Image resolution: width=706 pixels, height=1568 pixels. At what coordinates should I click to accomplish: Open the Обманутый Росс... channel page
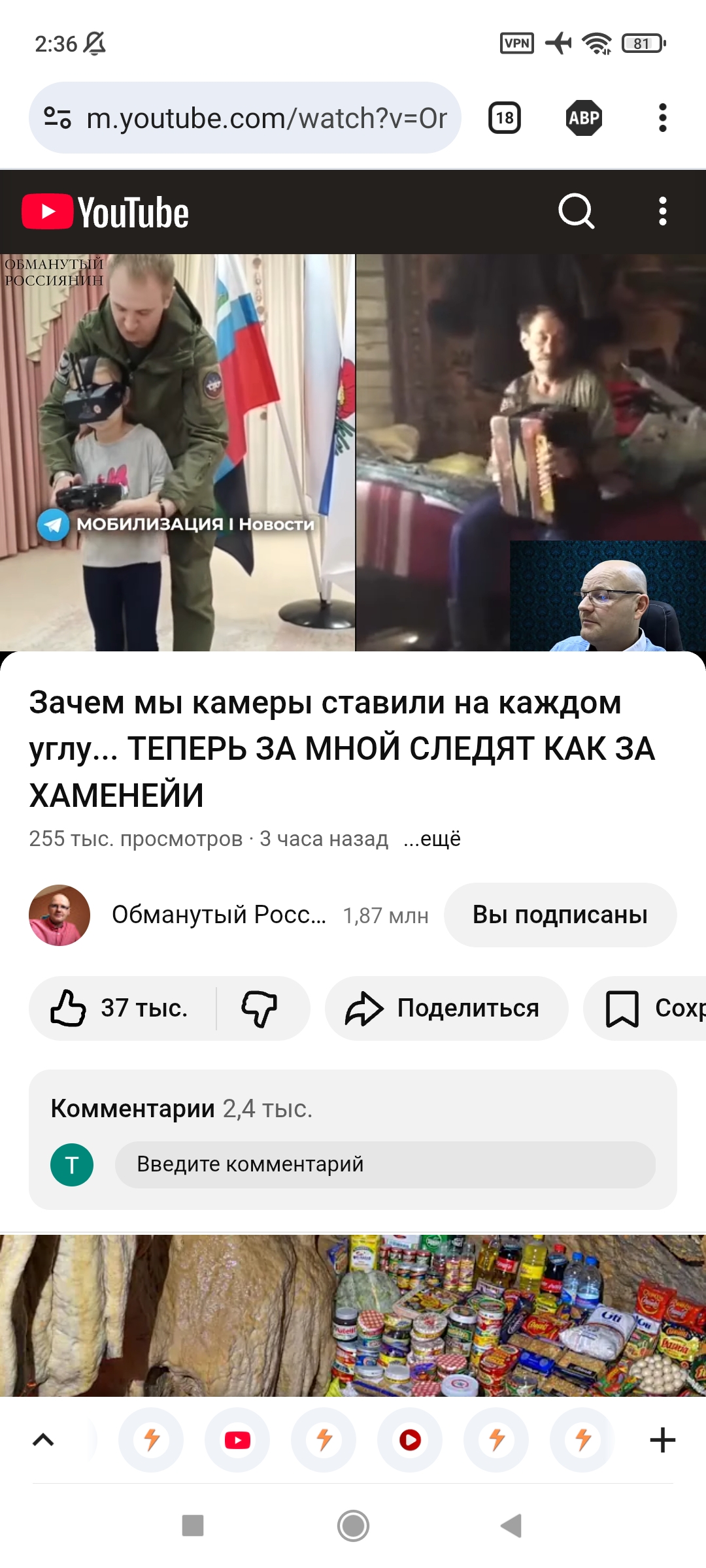(218, 915)
